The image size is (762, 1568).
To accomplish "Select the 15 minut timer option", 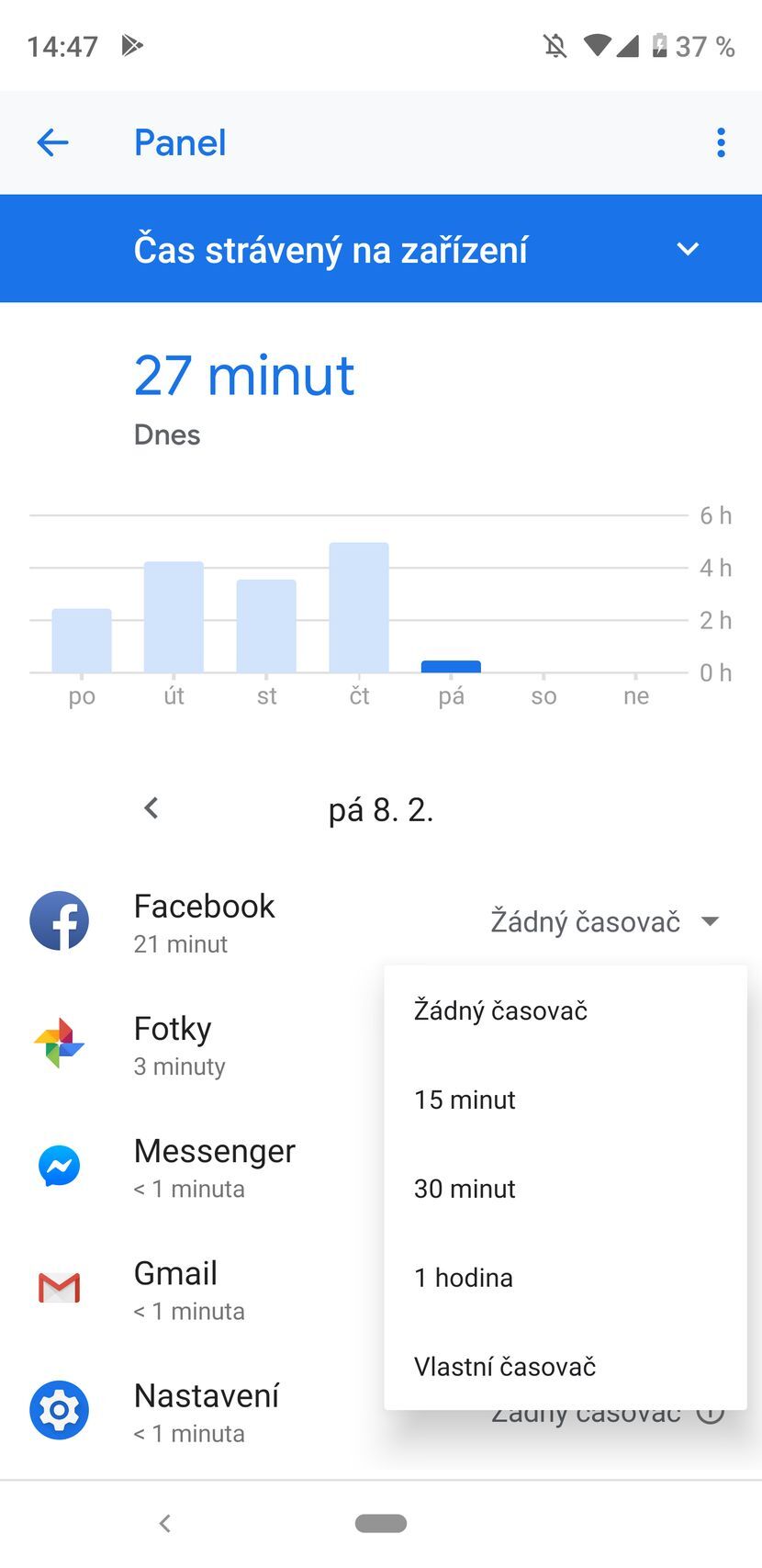I will (465, 1100).
